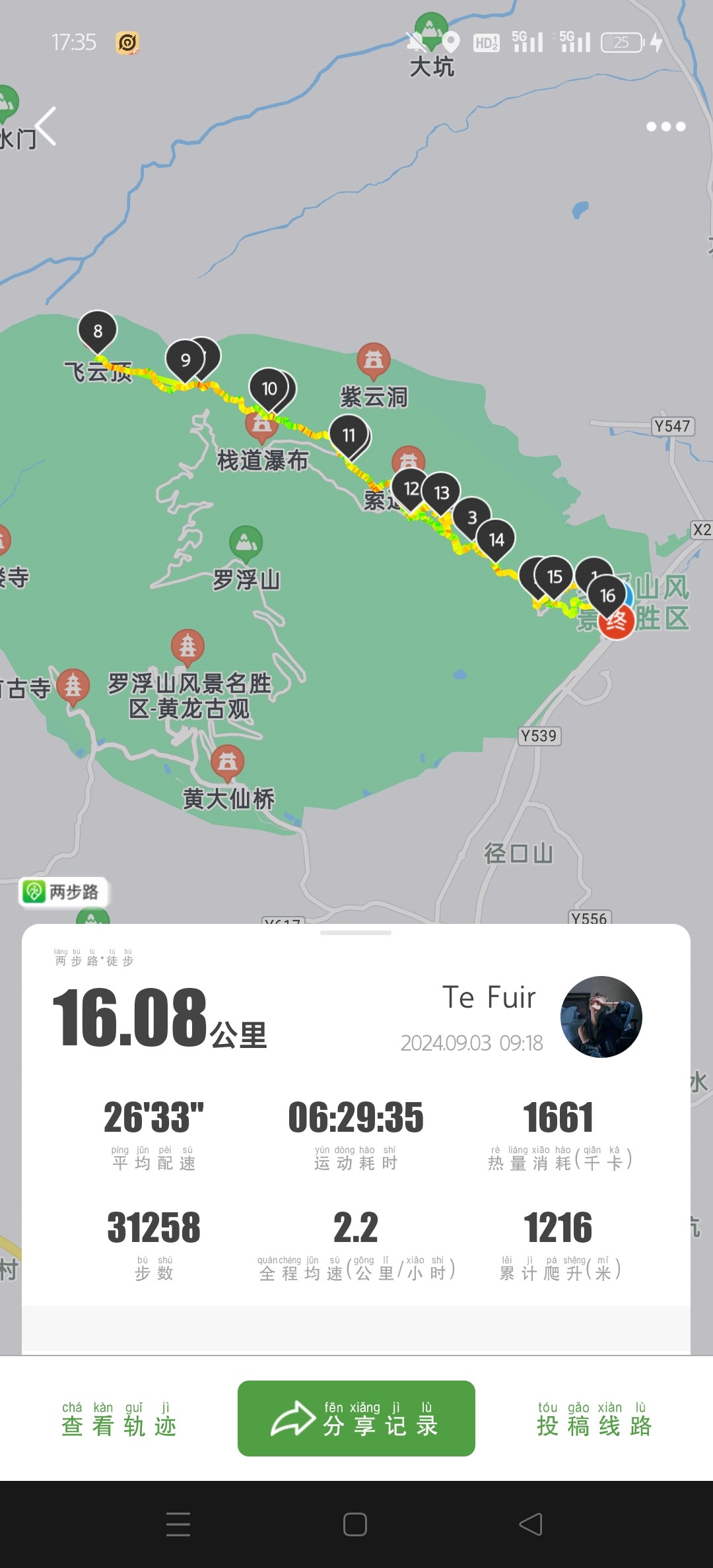This screenshot has height=1568, width=713.
Task: Select kilometer marker 11 on the track
Action: 349,436
